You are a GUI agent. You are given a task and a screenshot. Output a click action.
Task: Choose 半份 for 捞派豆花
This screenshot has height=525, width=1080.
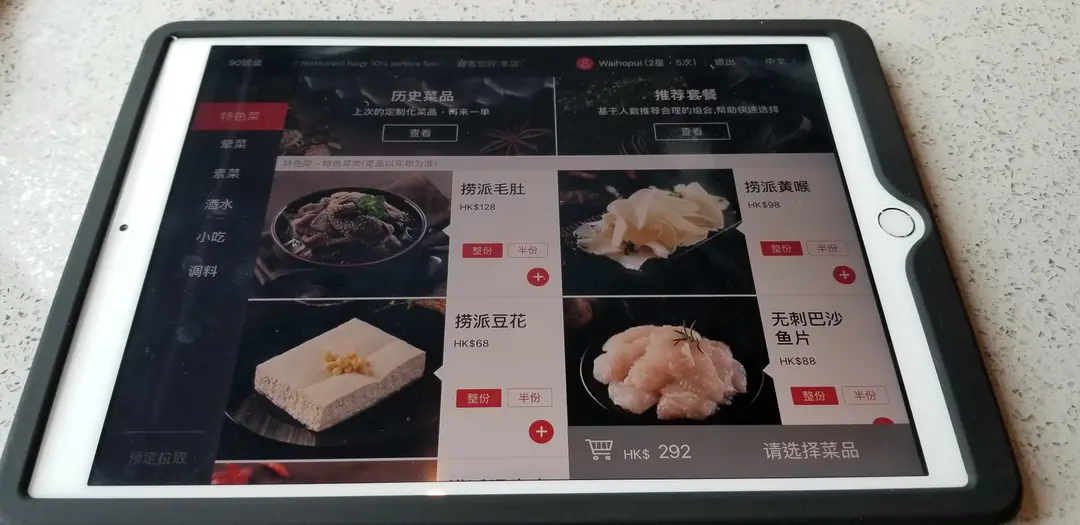click(529, 398)
